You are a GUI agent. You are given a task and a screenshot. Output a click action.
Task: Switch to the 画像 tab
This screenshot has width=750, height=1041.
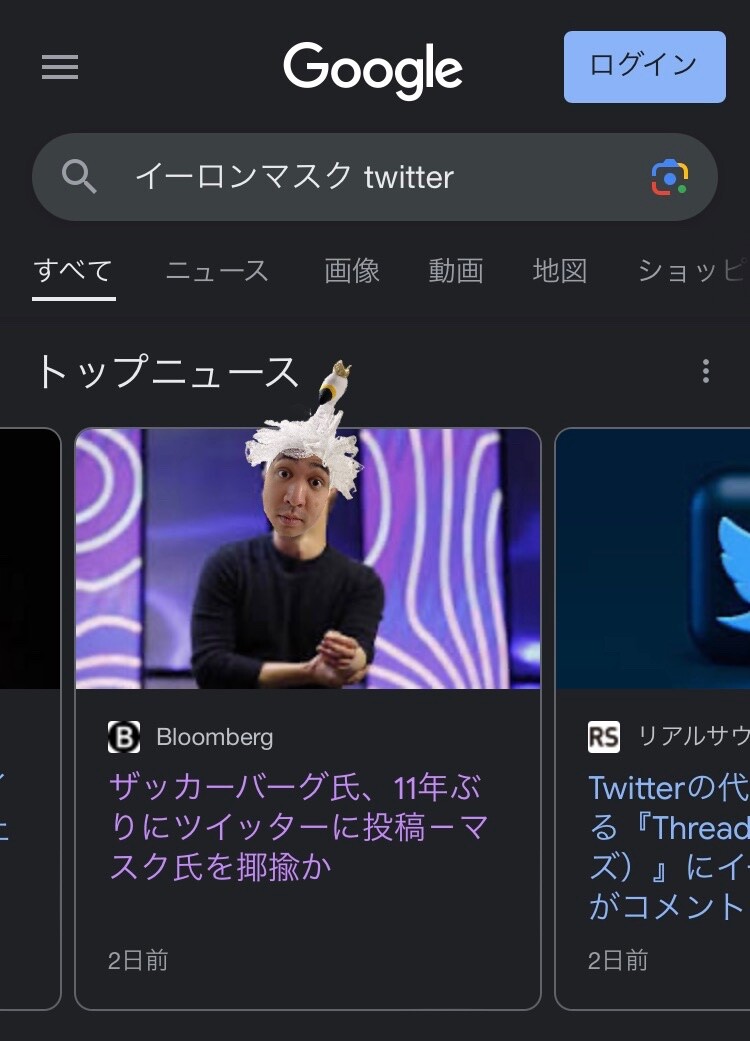(x=352, y=271)
